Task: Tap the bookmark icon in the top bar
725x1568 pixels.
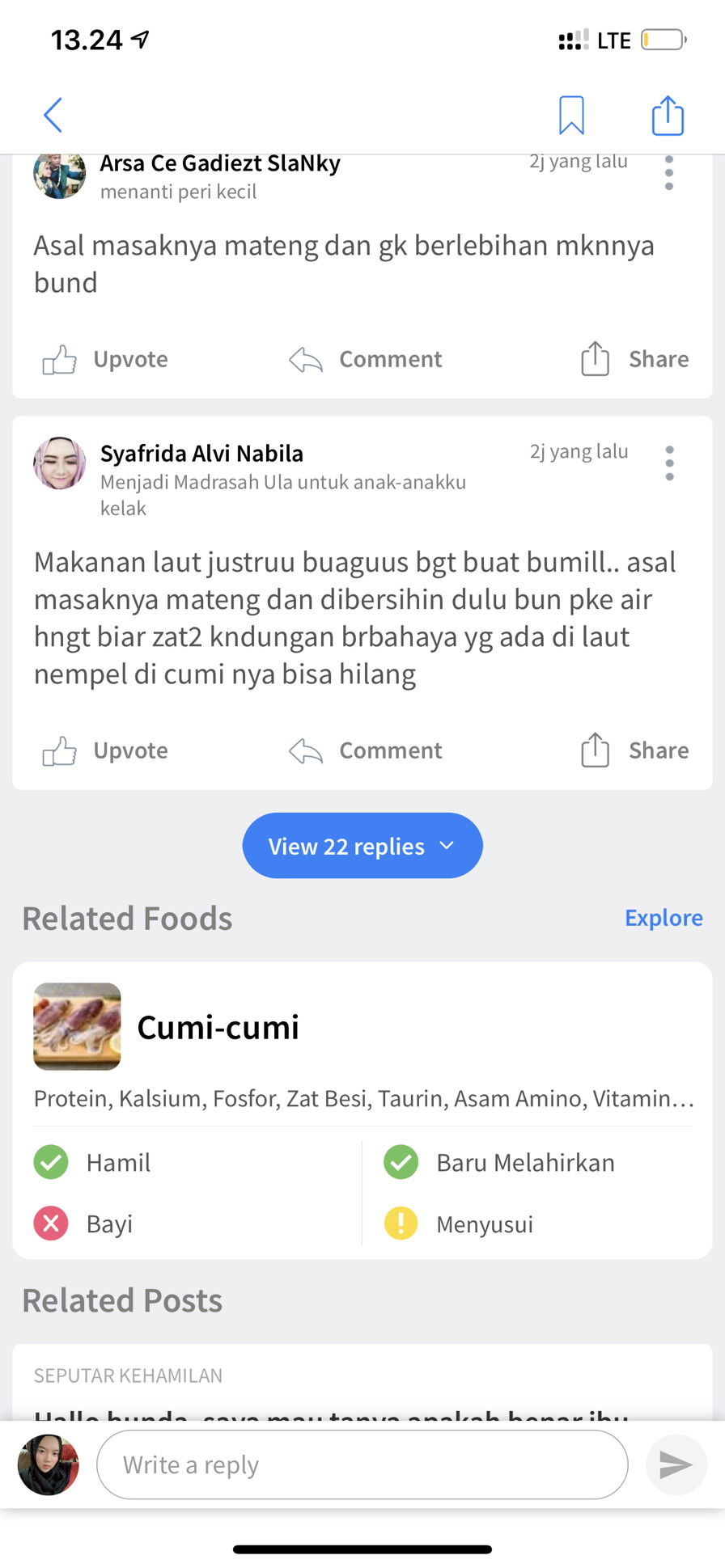Action: tap(572, 115)
